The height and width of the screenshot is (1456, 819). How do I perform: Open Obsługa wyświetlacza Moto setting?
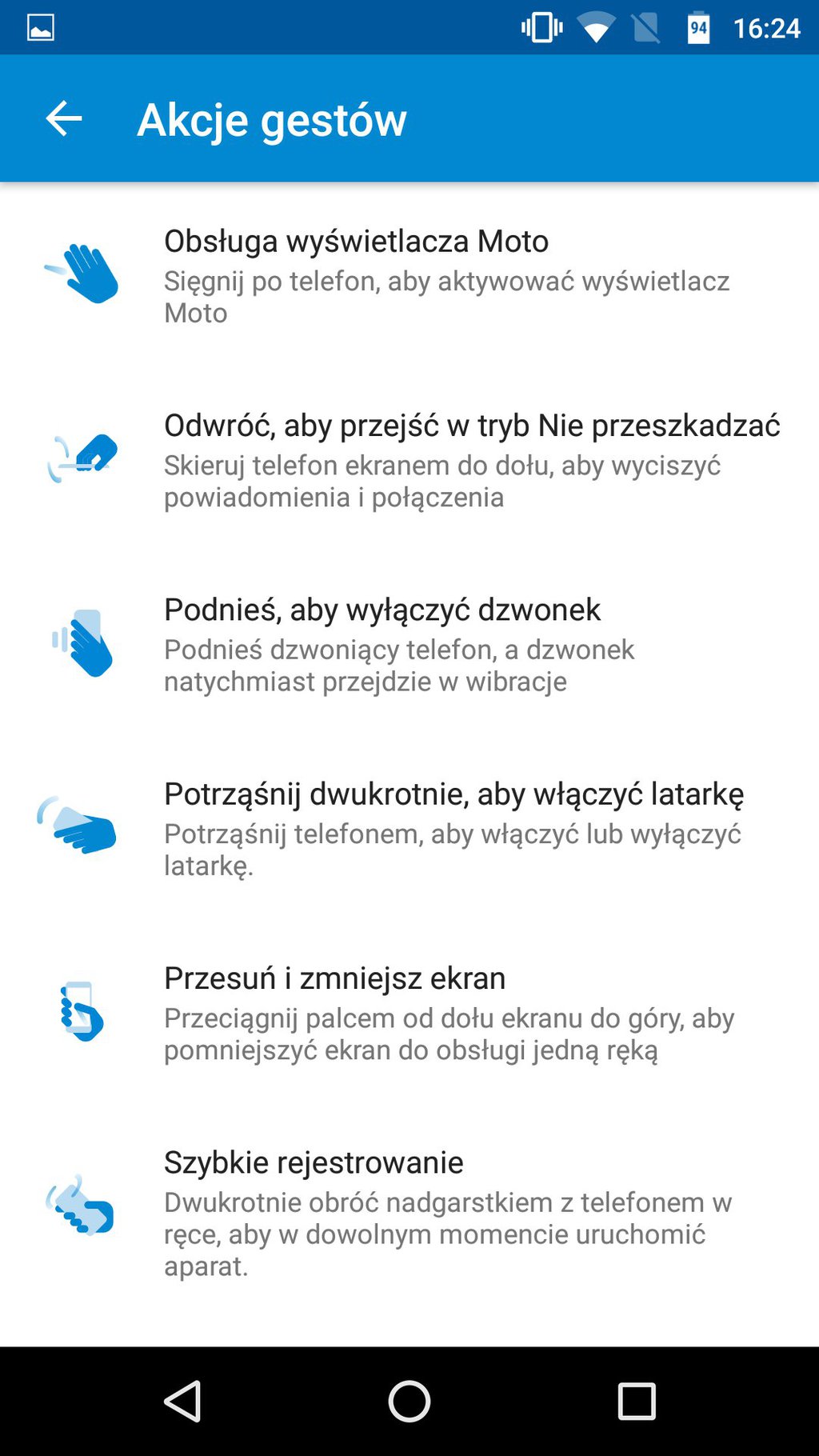coord(409,274)
